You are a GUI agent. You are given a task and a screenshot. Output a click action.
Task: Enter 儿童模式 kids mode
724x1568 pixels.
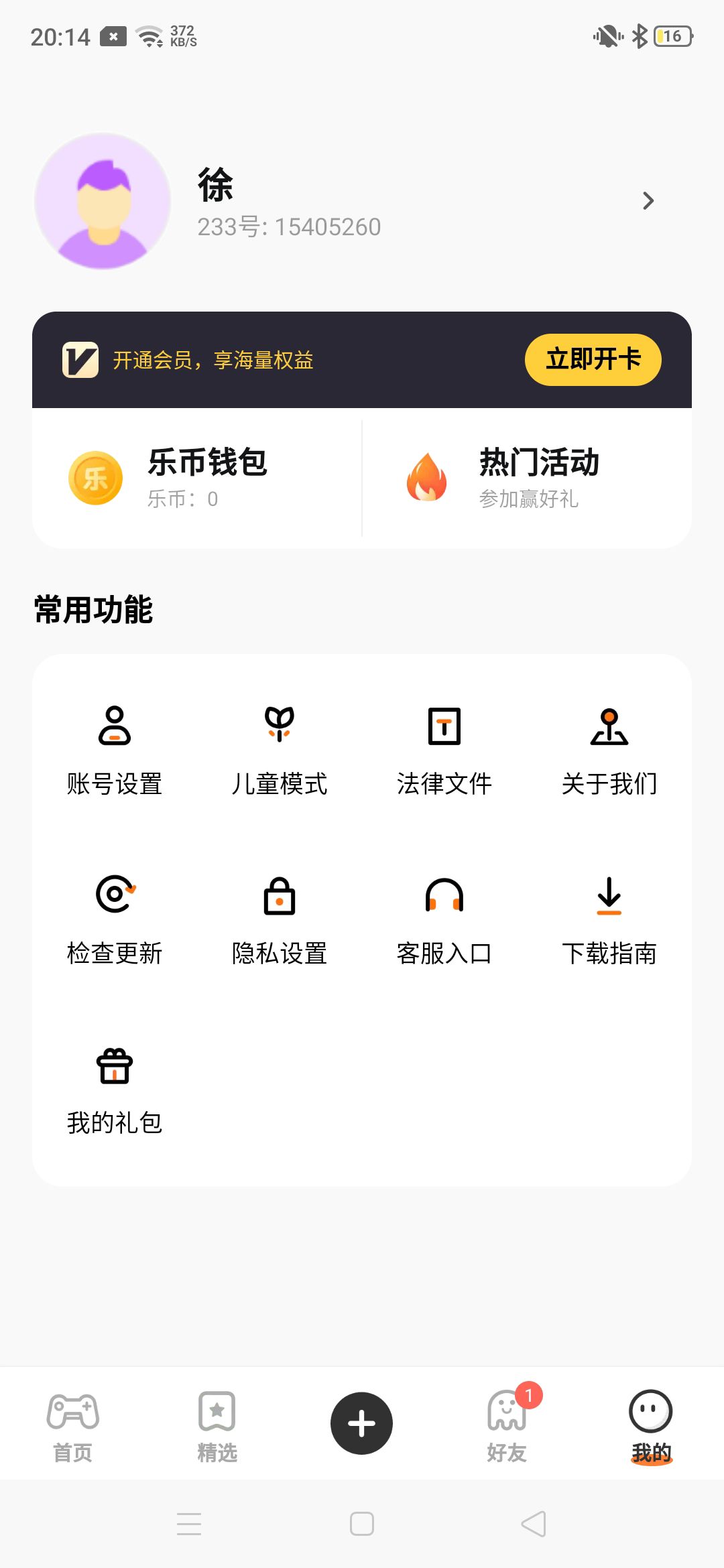click(280, 750)
